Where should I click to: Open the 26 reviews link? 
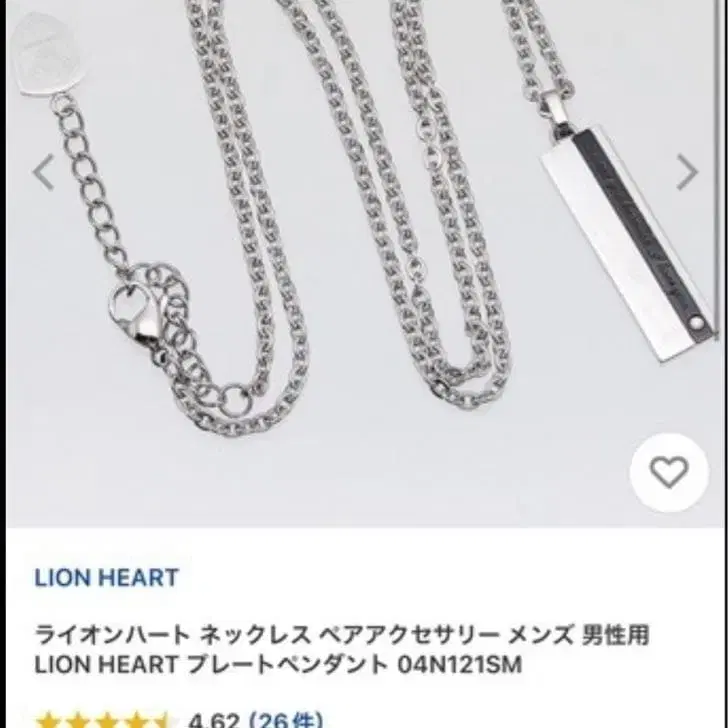click(286, 720)
